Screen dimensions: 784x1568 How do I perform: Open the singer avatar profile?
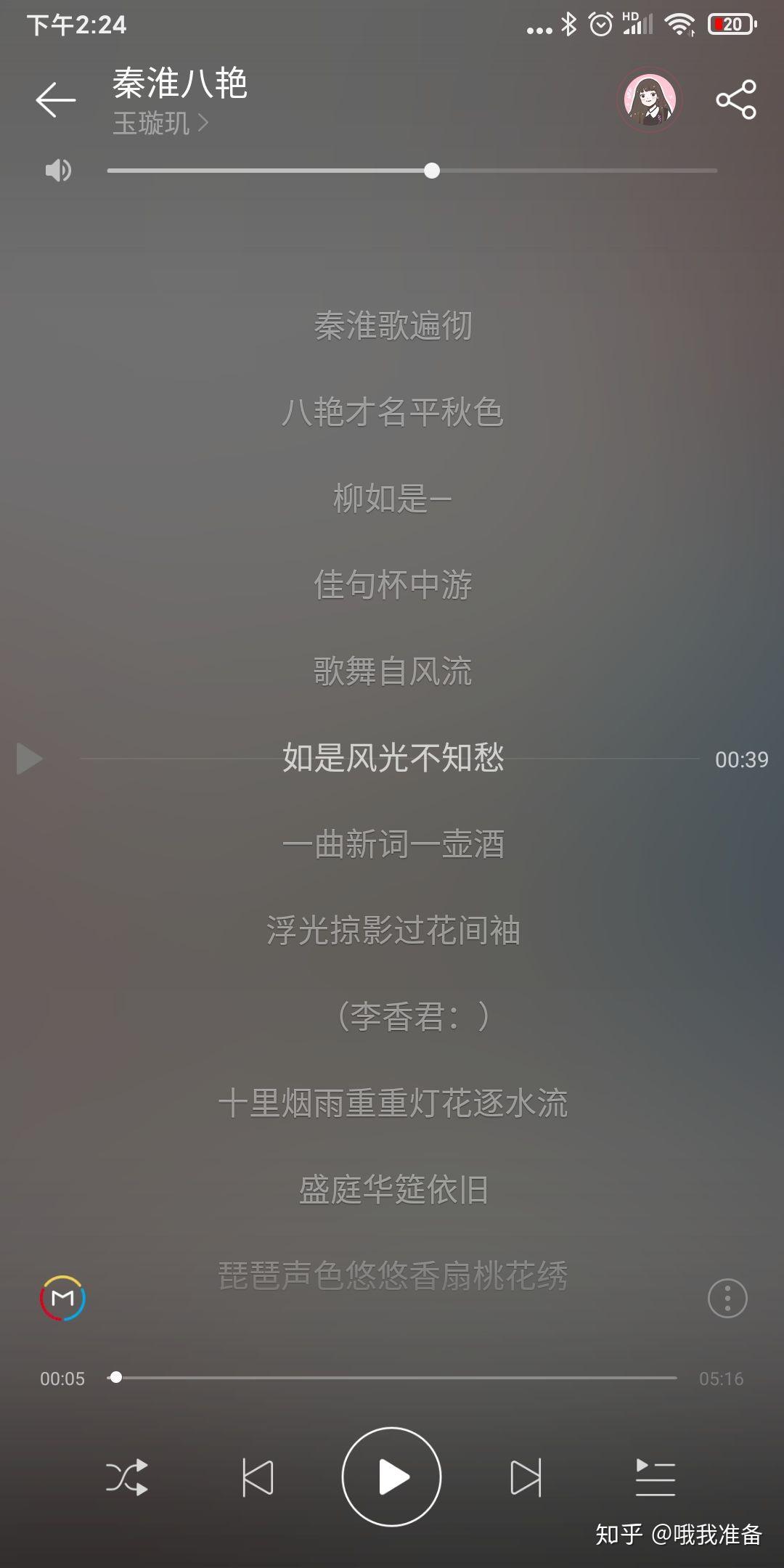(649, 100)
